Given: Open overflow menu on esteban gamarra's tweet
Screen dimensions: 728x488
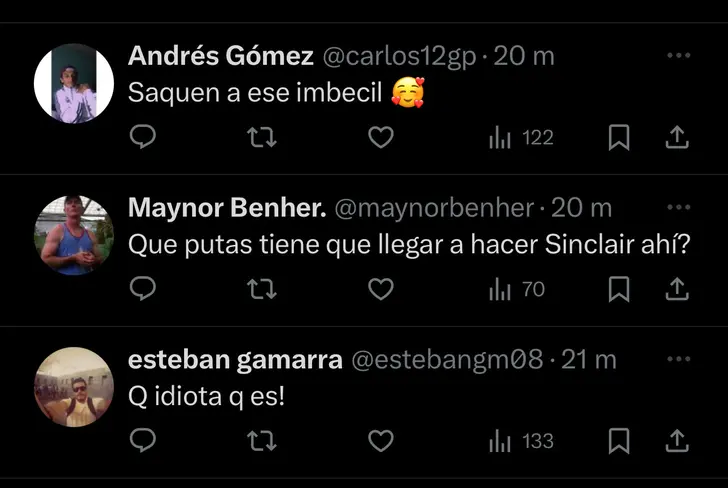Looking at the screenshot, I should tap(678, 359).
